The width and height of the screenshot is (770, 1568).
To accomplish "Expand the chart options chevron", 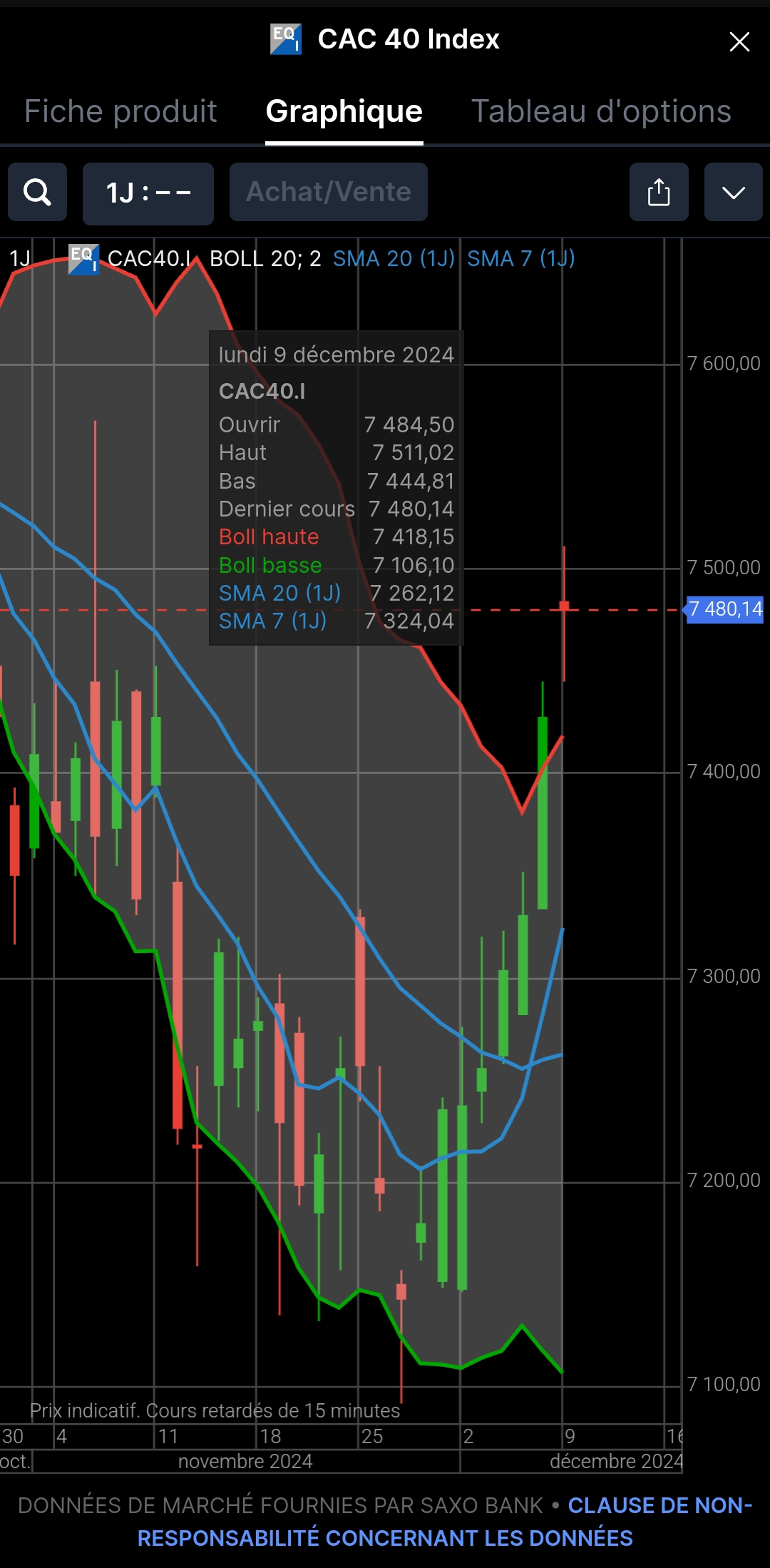I will pos(733,192).
